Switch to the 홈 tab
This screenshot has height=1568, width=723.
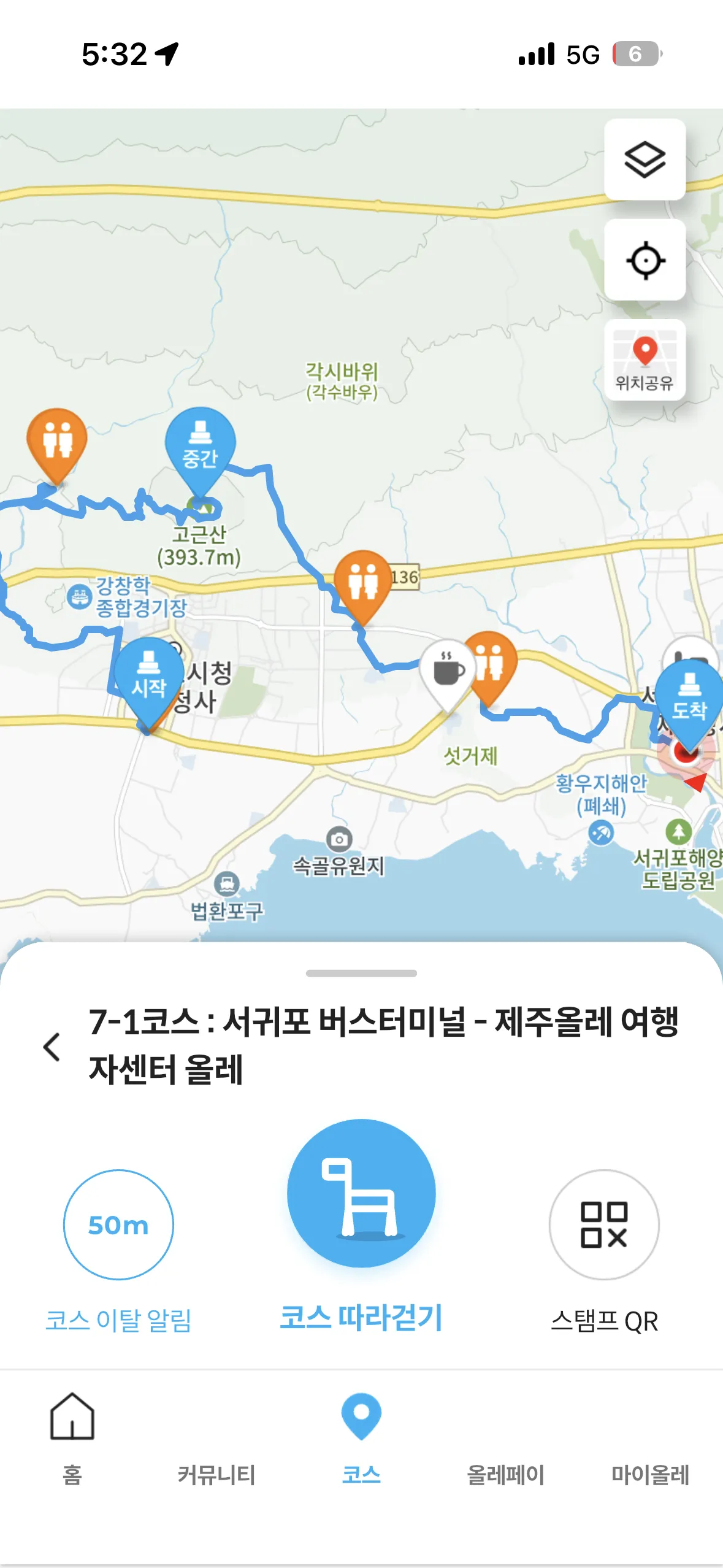click(x=72, y=1434)
